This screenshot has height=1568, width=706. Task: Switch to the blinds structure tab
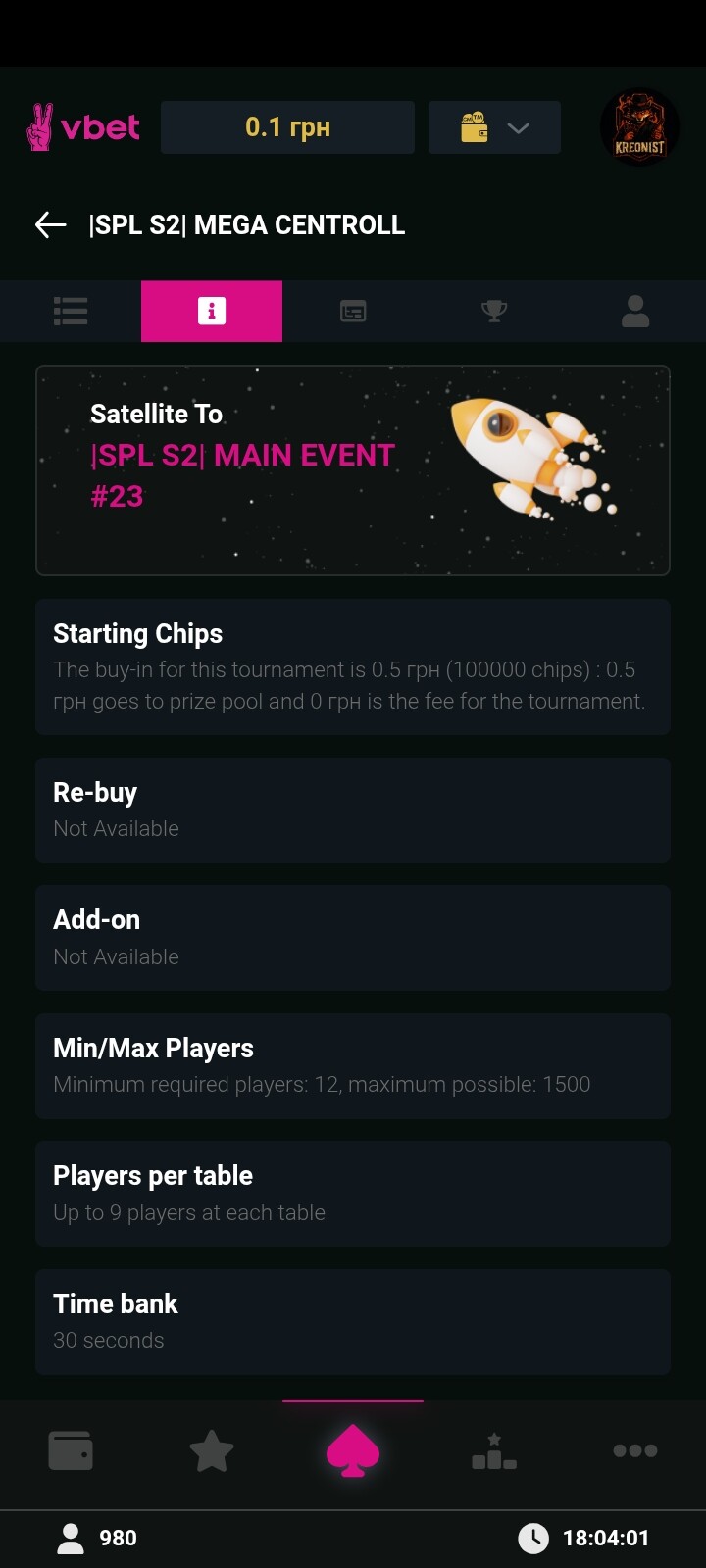[x=353, y=311]
